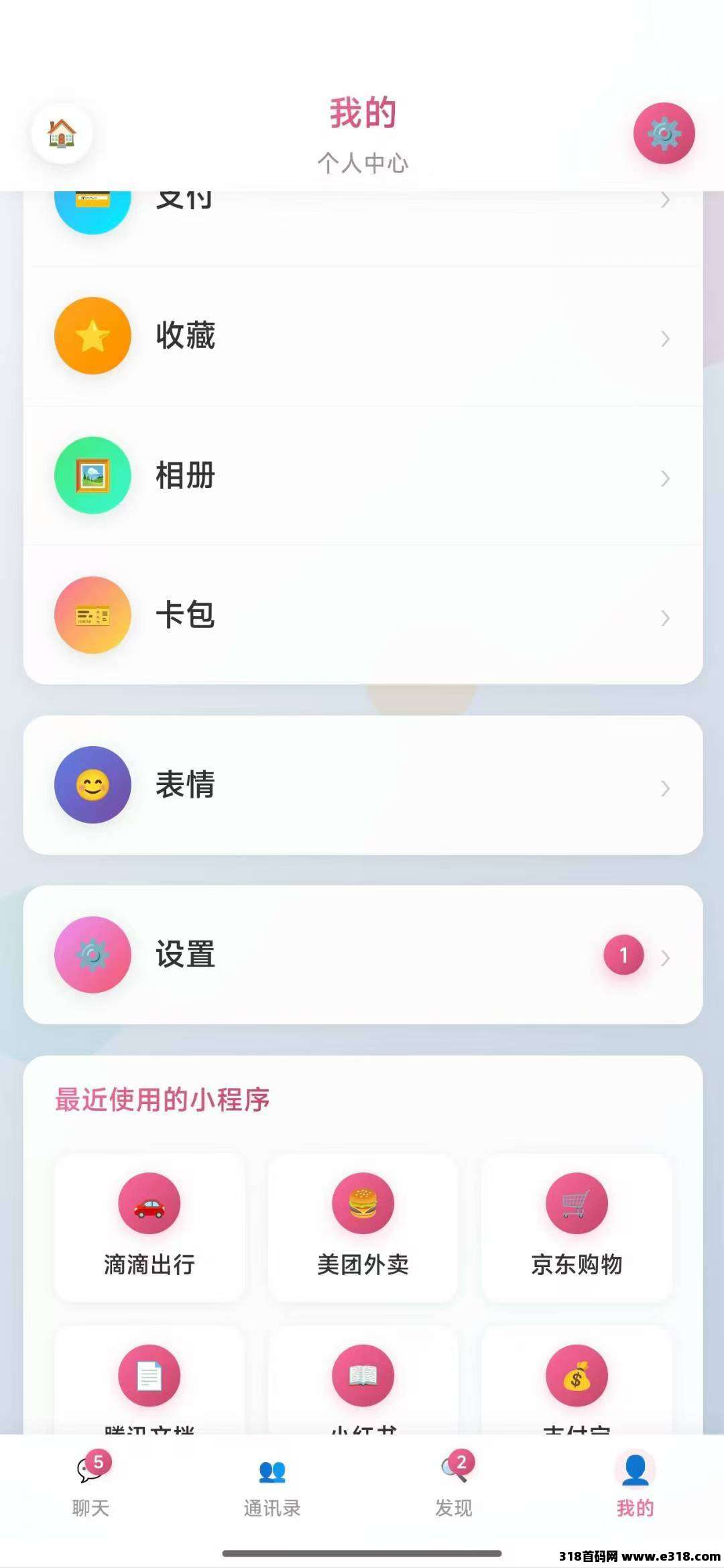The image size is (724, 1568).
Task: Launch the 美团外卖 mini program
Action: click(363, 1227)
